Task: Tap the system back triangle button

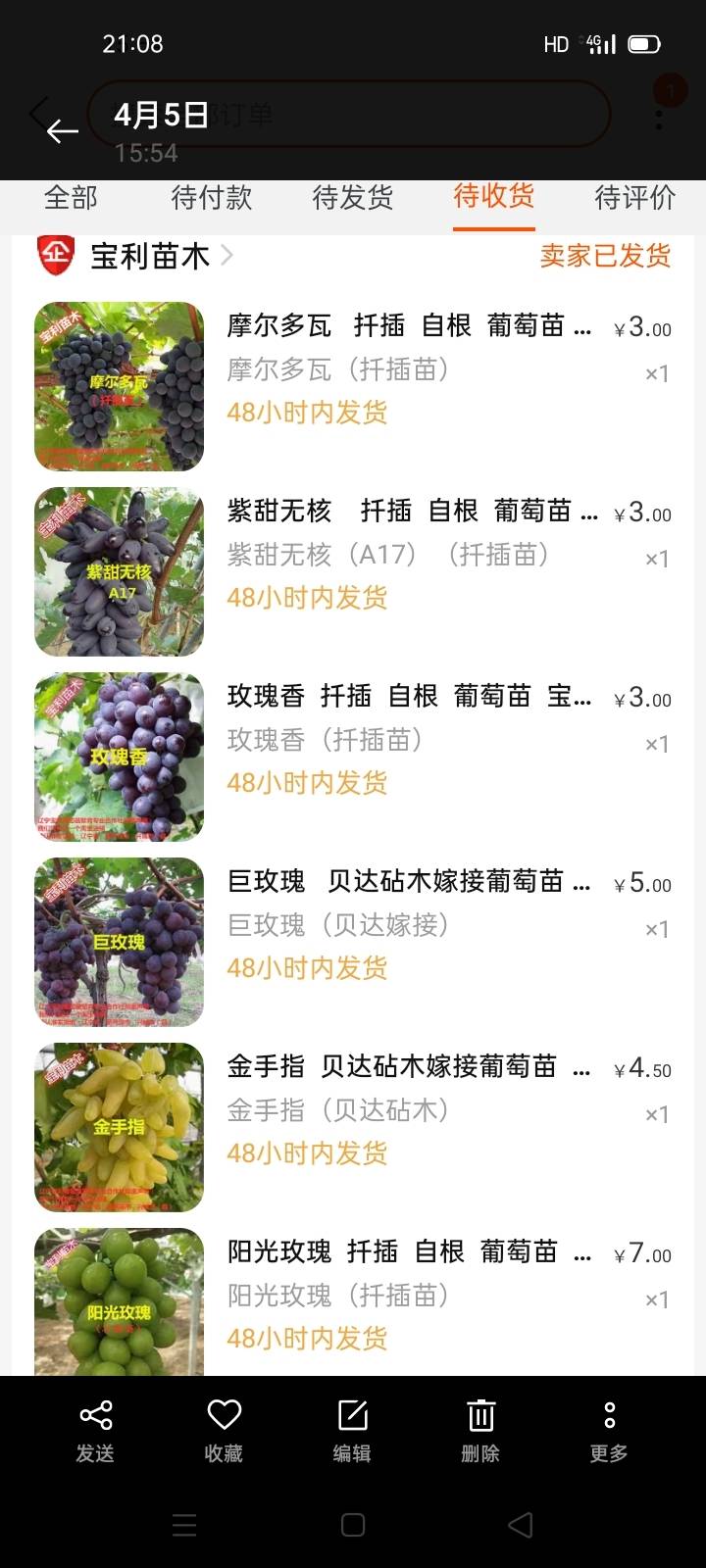Action: (521, 1525)
